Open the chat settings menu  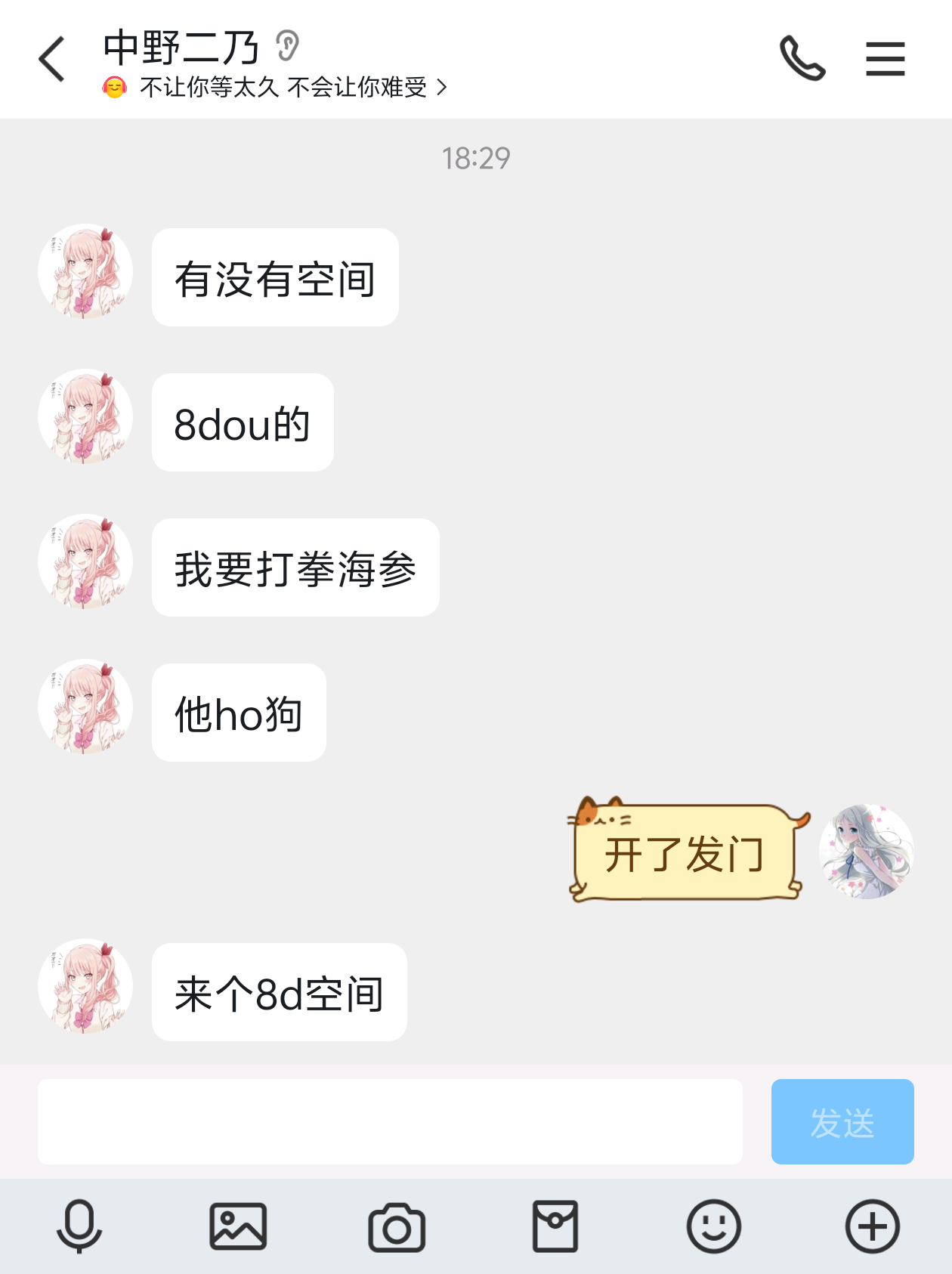point(885,59)
